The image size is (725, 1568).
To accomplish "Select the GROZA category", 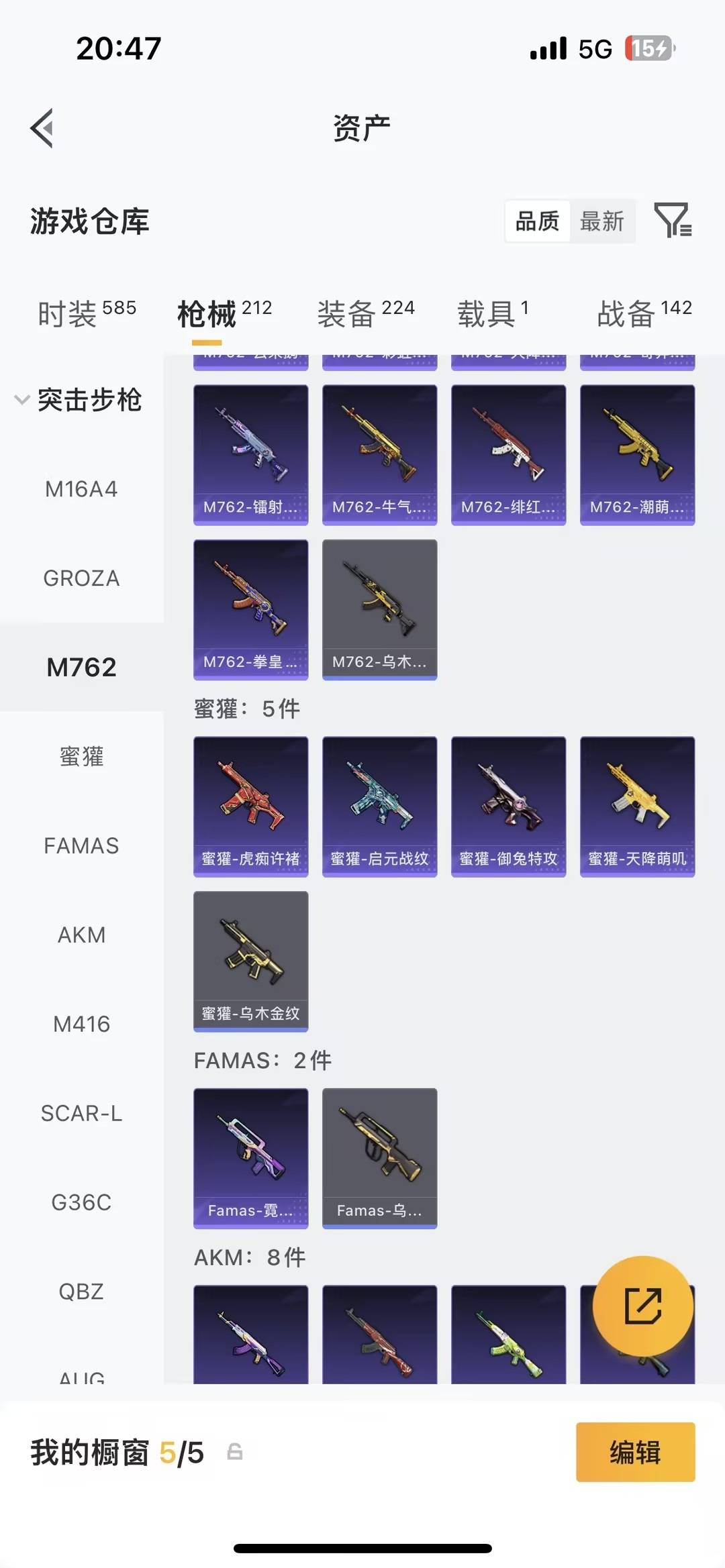I will coord(81,578).
